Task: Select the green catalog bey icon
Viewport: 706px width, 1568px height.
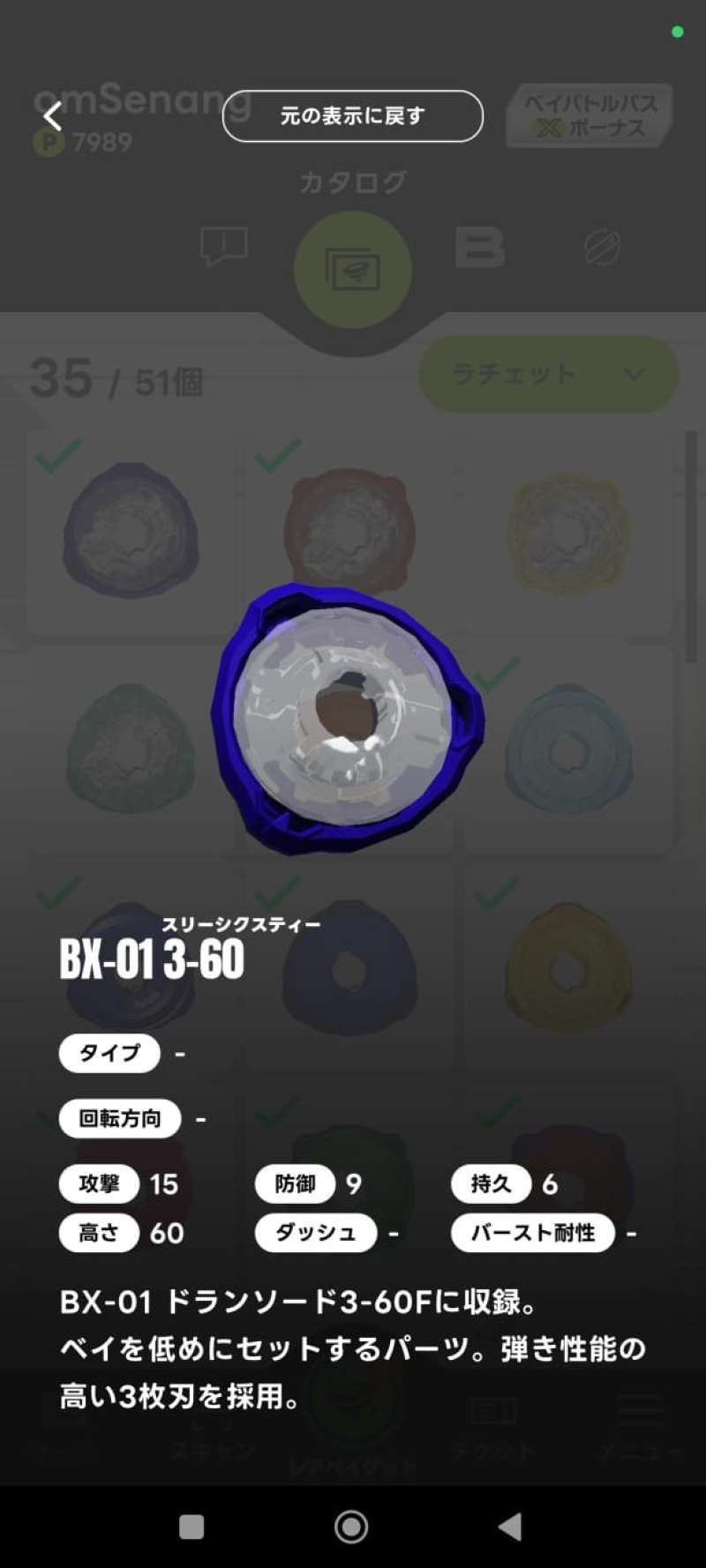Action: pyautogui.click(x=352, y=269)
